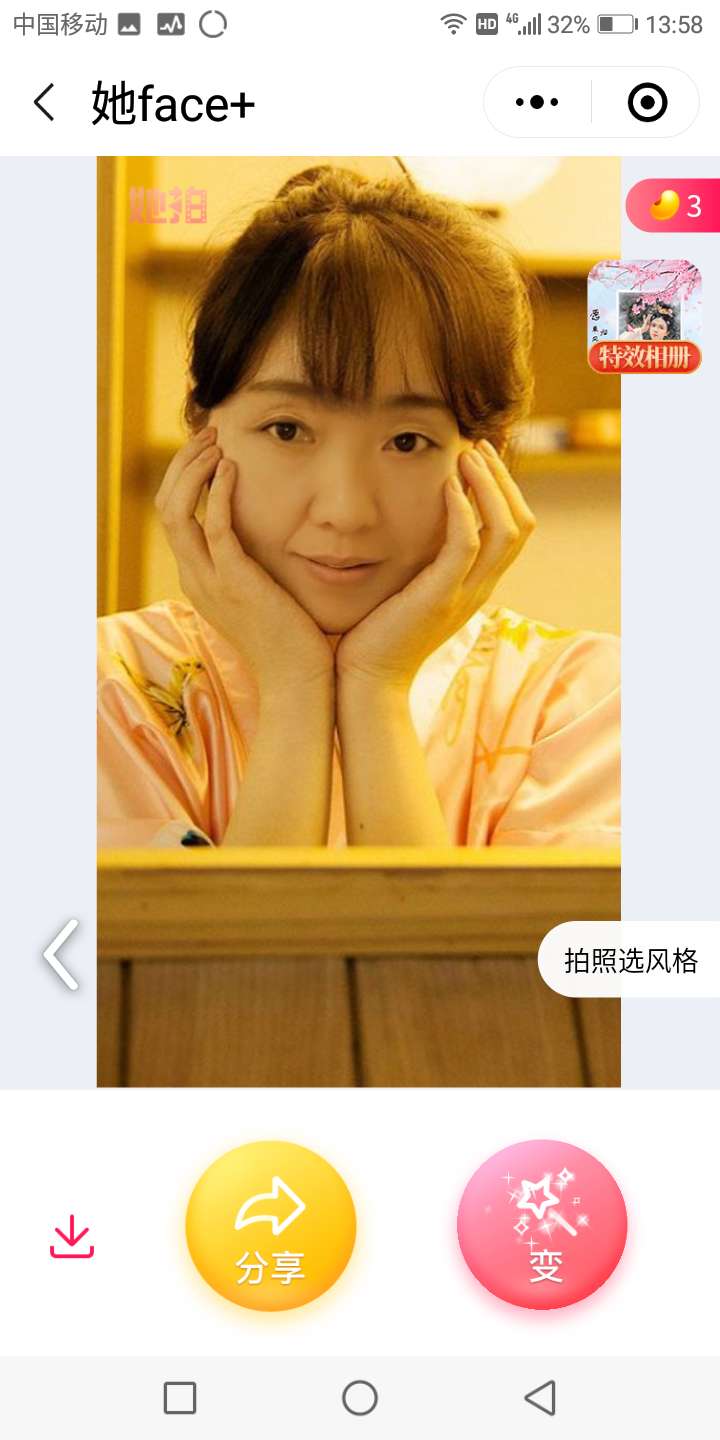Tap 拍照选风格 to choose a style
Image resolution: width=720 pixels, height=1440 pixels.
click(630, 961)
